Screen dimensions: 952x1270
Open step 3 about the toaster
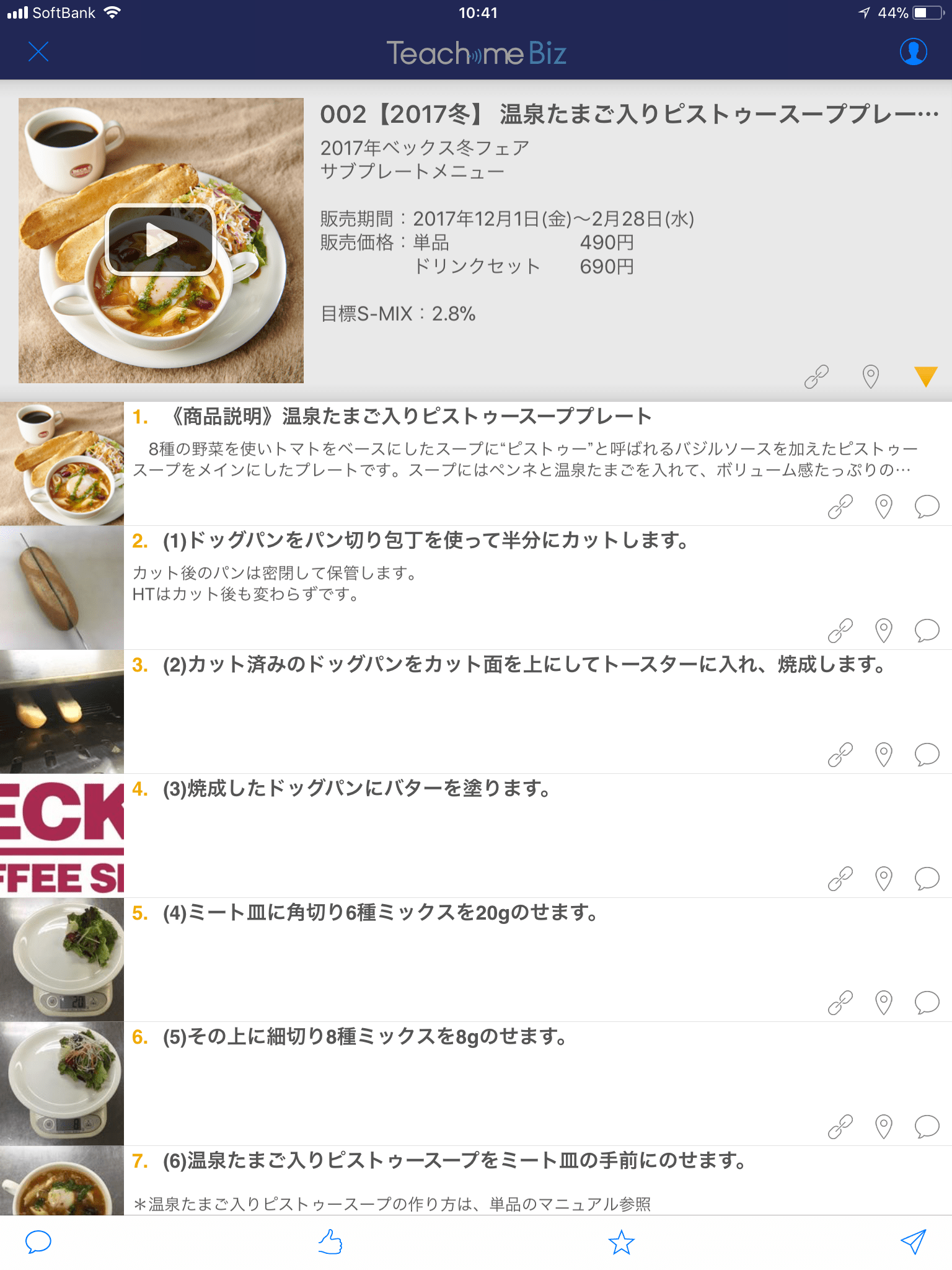(524, 665)
